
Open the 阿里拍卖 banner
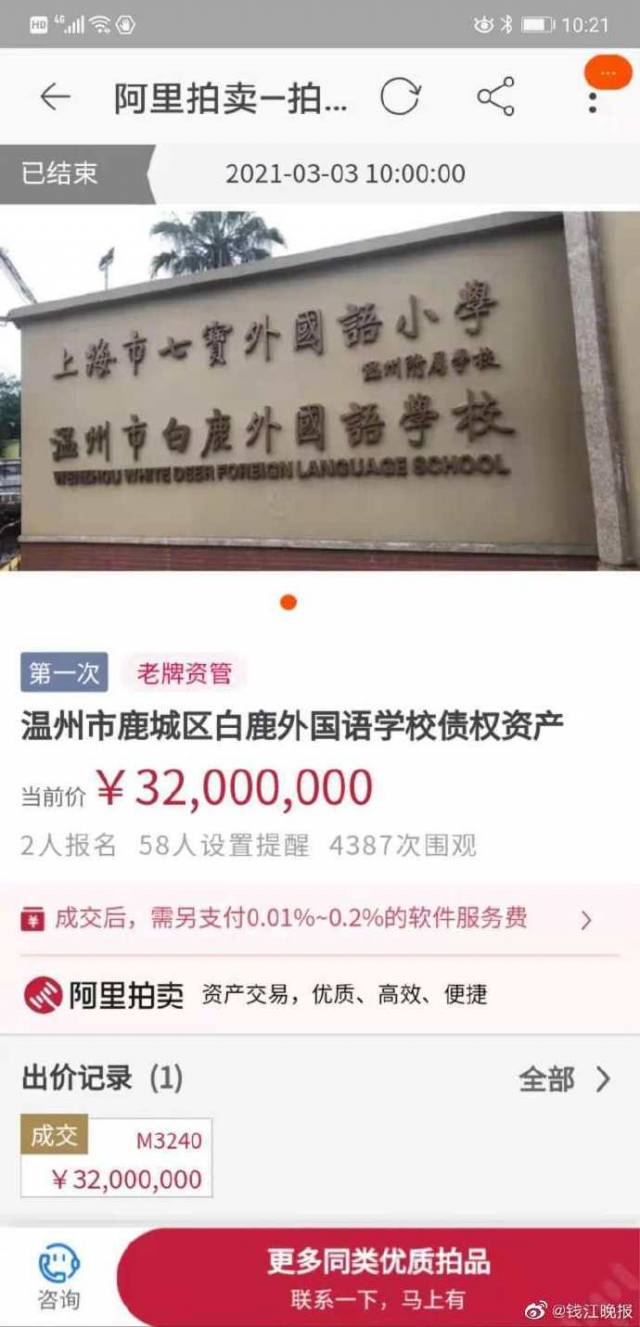coord(320,994)
